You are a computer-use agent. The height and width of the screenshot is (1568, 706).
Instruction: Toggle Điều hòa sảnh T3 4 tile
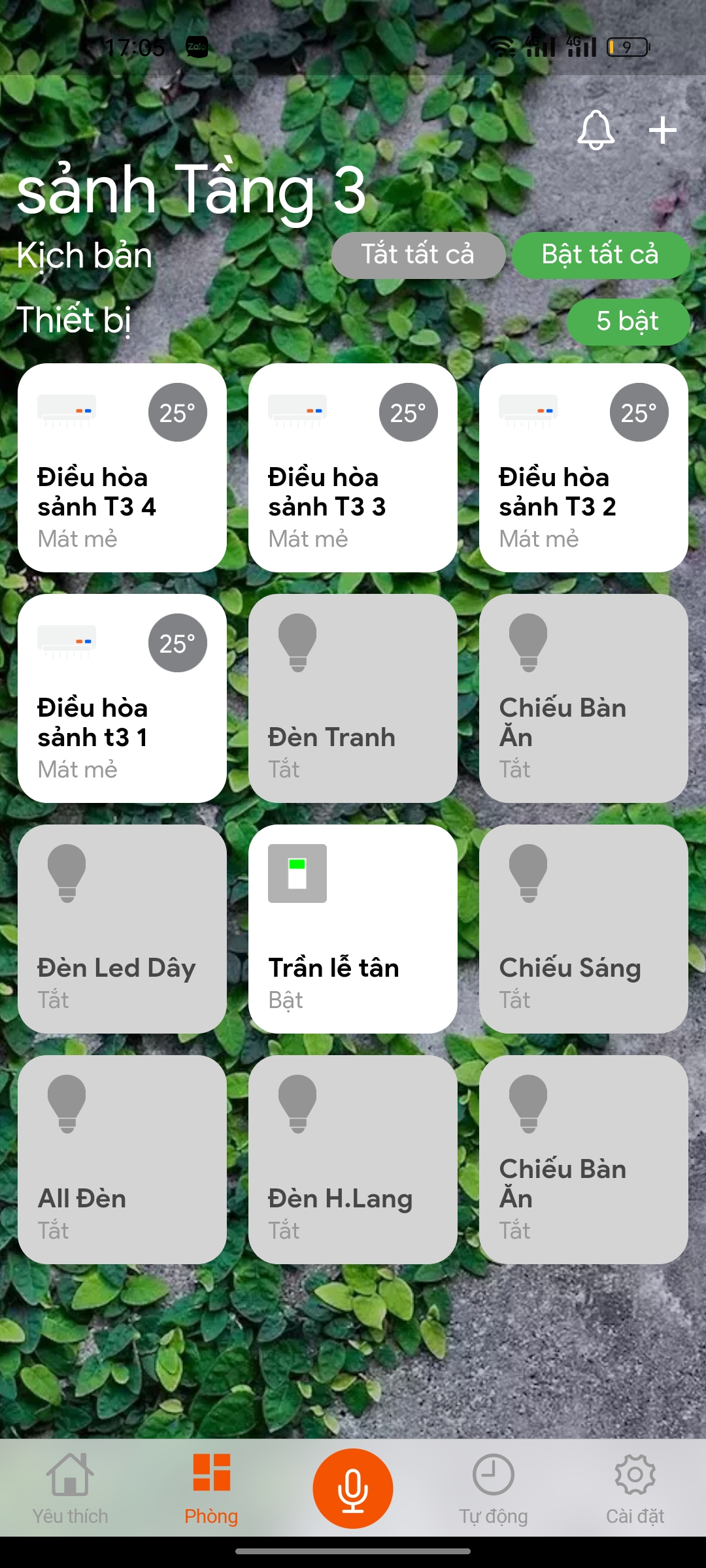point(122,468)
